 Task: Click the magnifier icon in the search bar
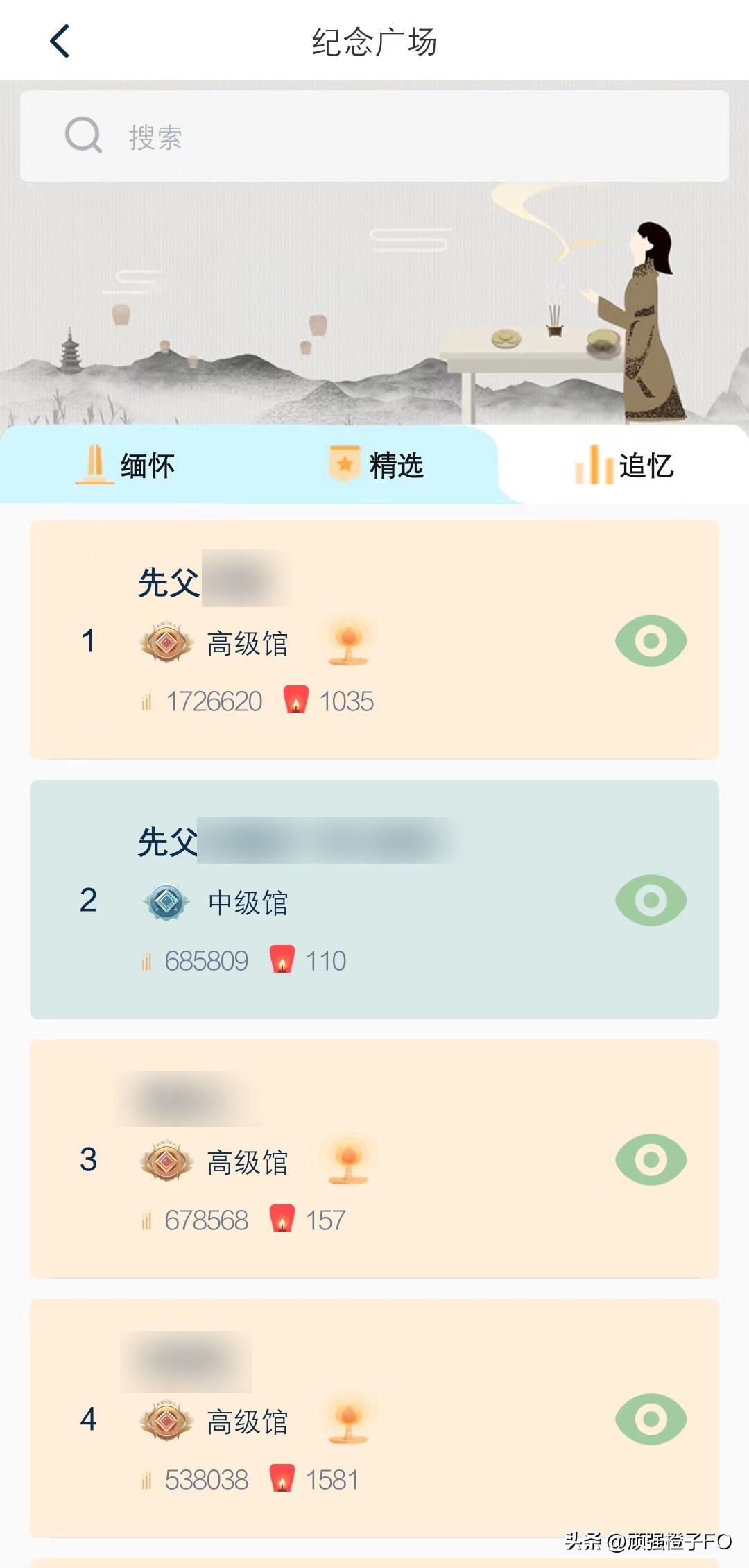pos(82,135)
